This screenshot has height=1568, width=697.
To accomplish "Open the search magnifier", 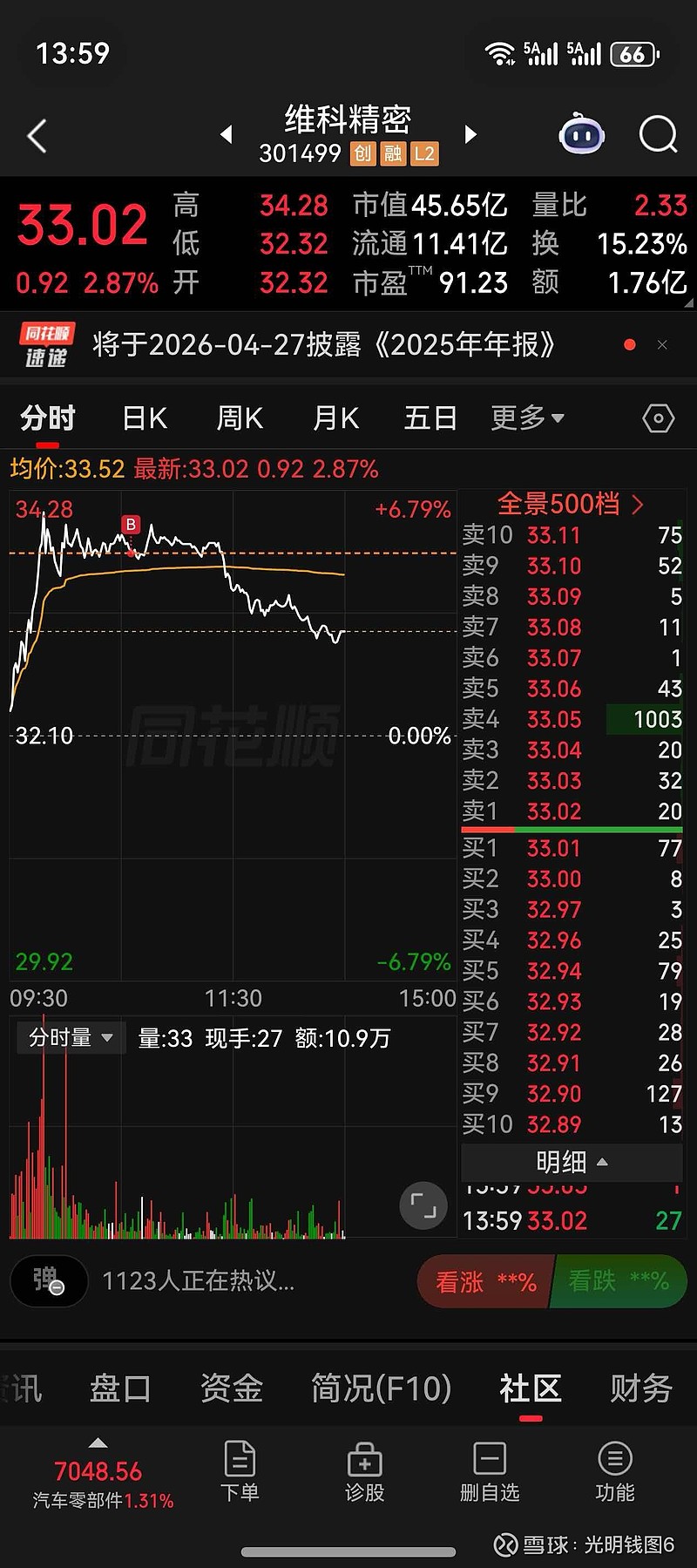I will [x=659, y=135].
